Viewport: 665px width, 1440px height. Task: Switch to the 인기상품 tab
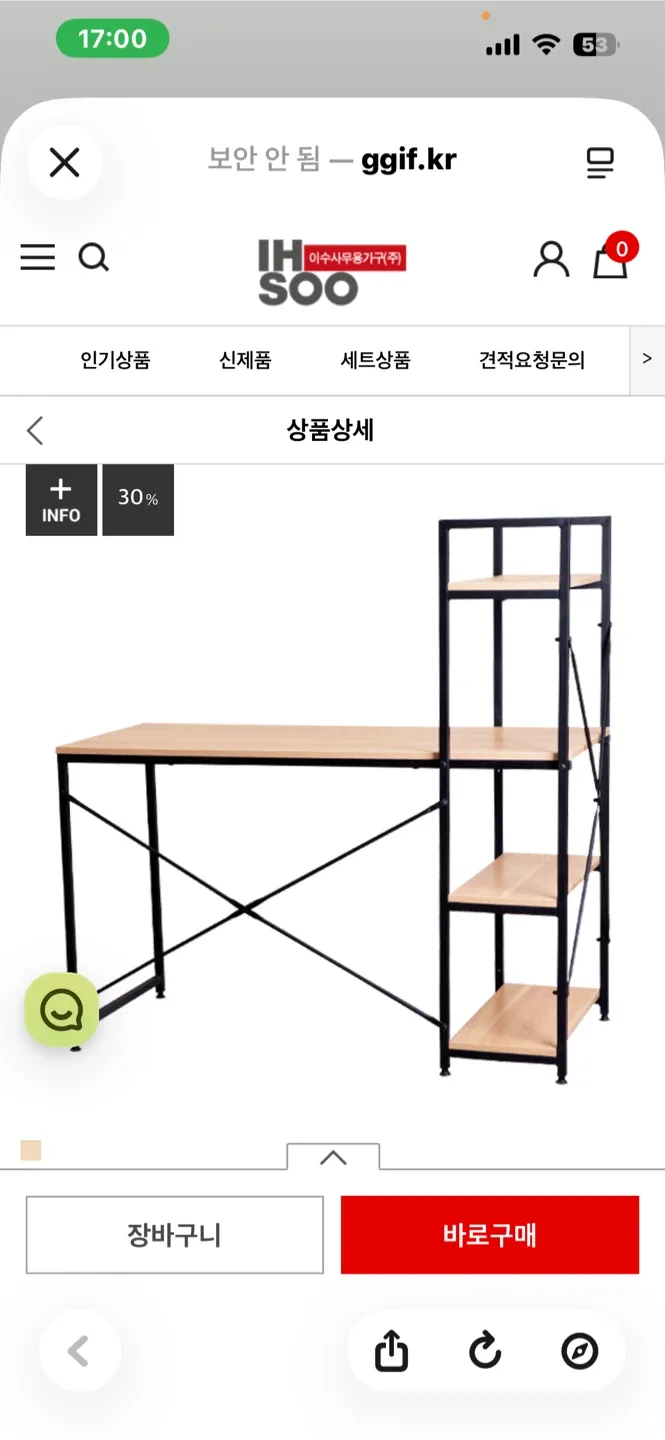pos(115,360)
